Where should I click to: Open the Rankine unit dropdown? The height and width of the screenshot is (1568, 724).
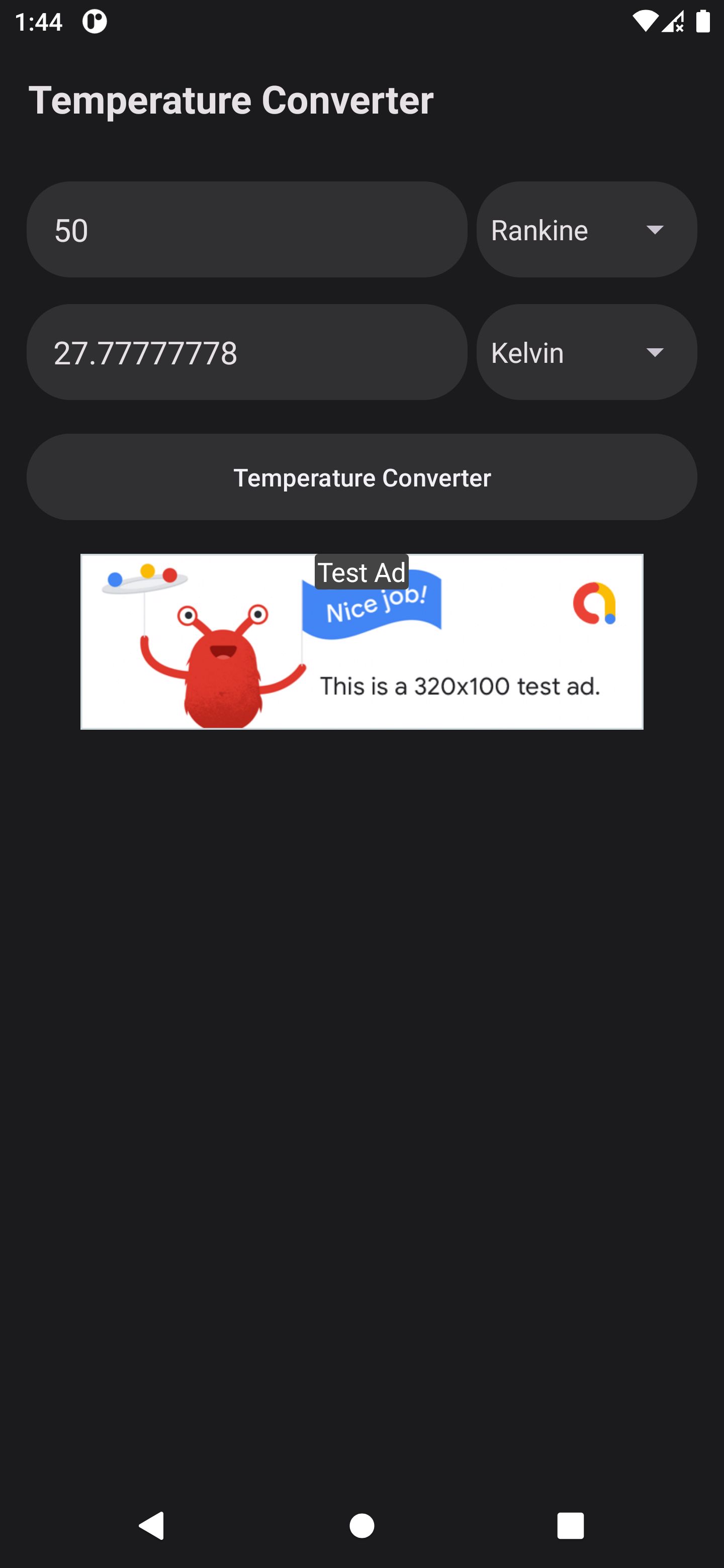pos(586,230)
